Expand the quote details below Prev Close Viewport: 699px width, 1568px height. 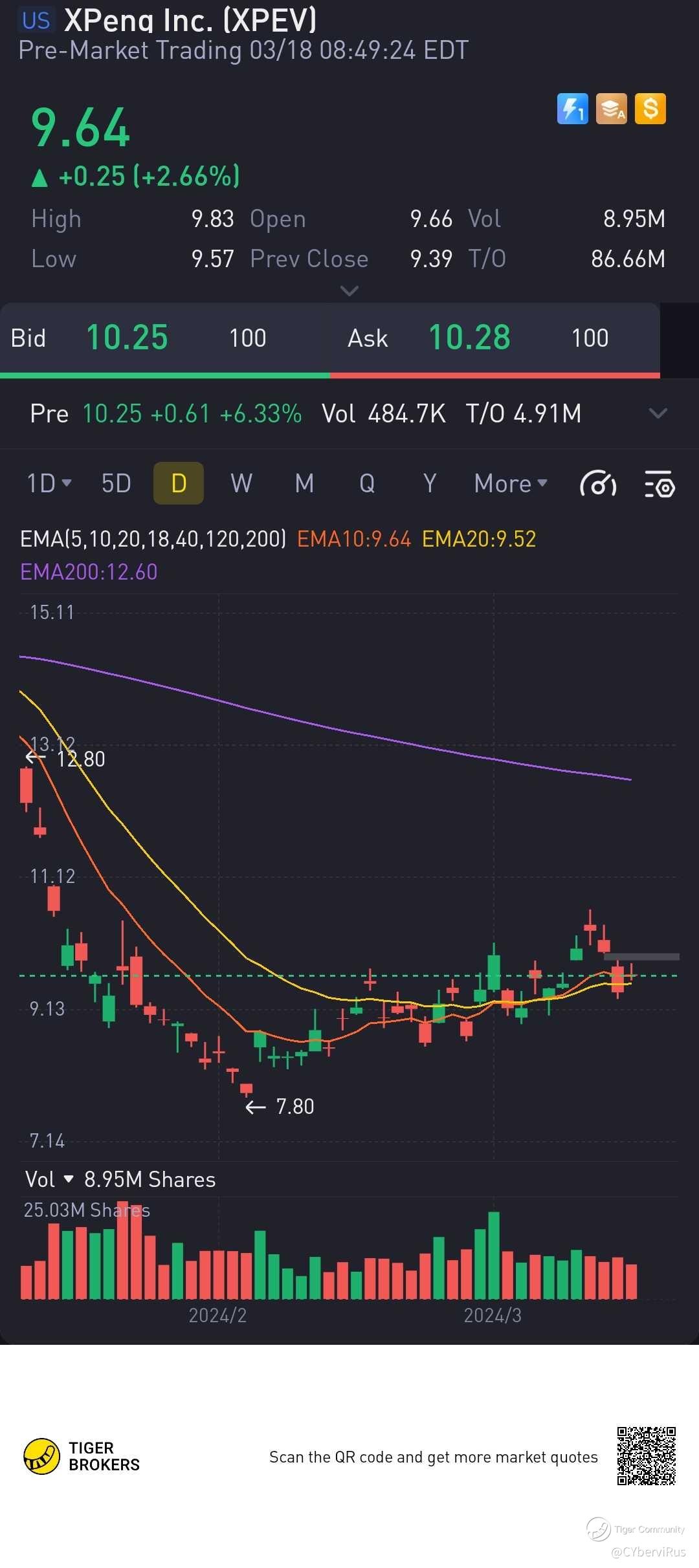click(349, 291)
